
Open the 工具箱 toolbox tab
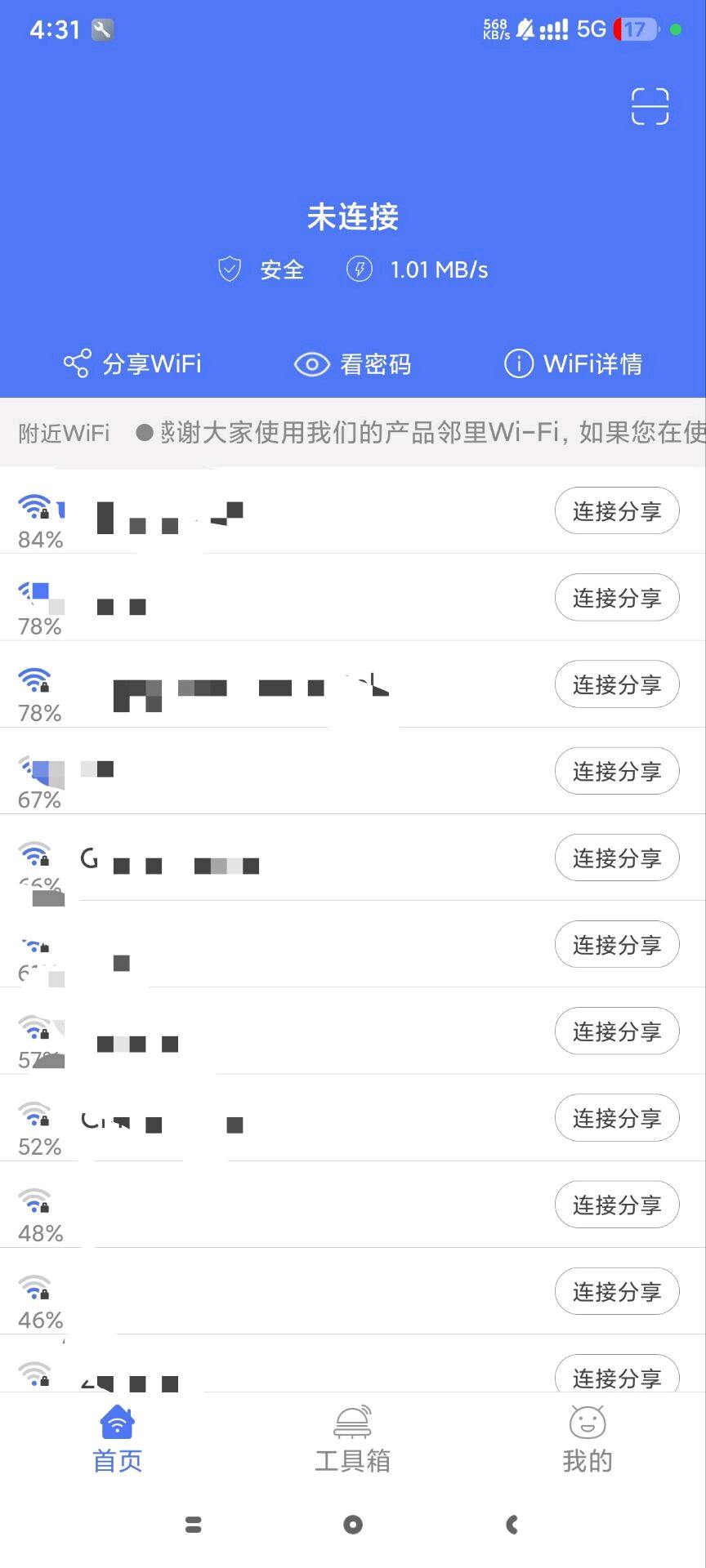pos(351,1439)
